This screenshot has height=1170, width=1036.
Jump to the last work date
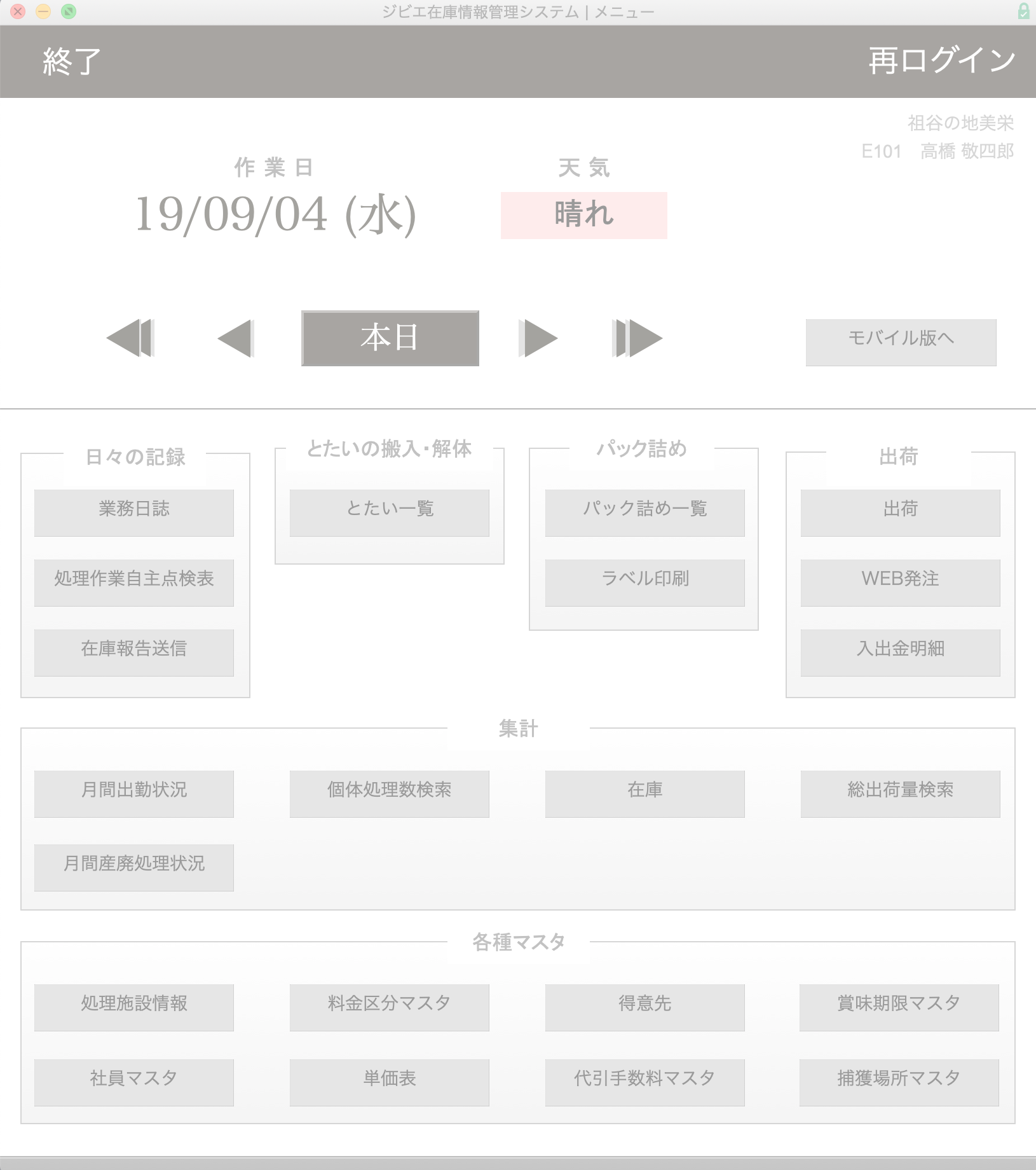(637, 338)
